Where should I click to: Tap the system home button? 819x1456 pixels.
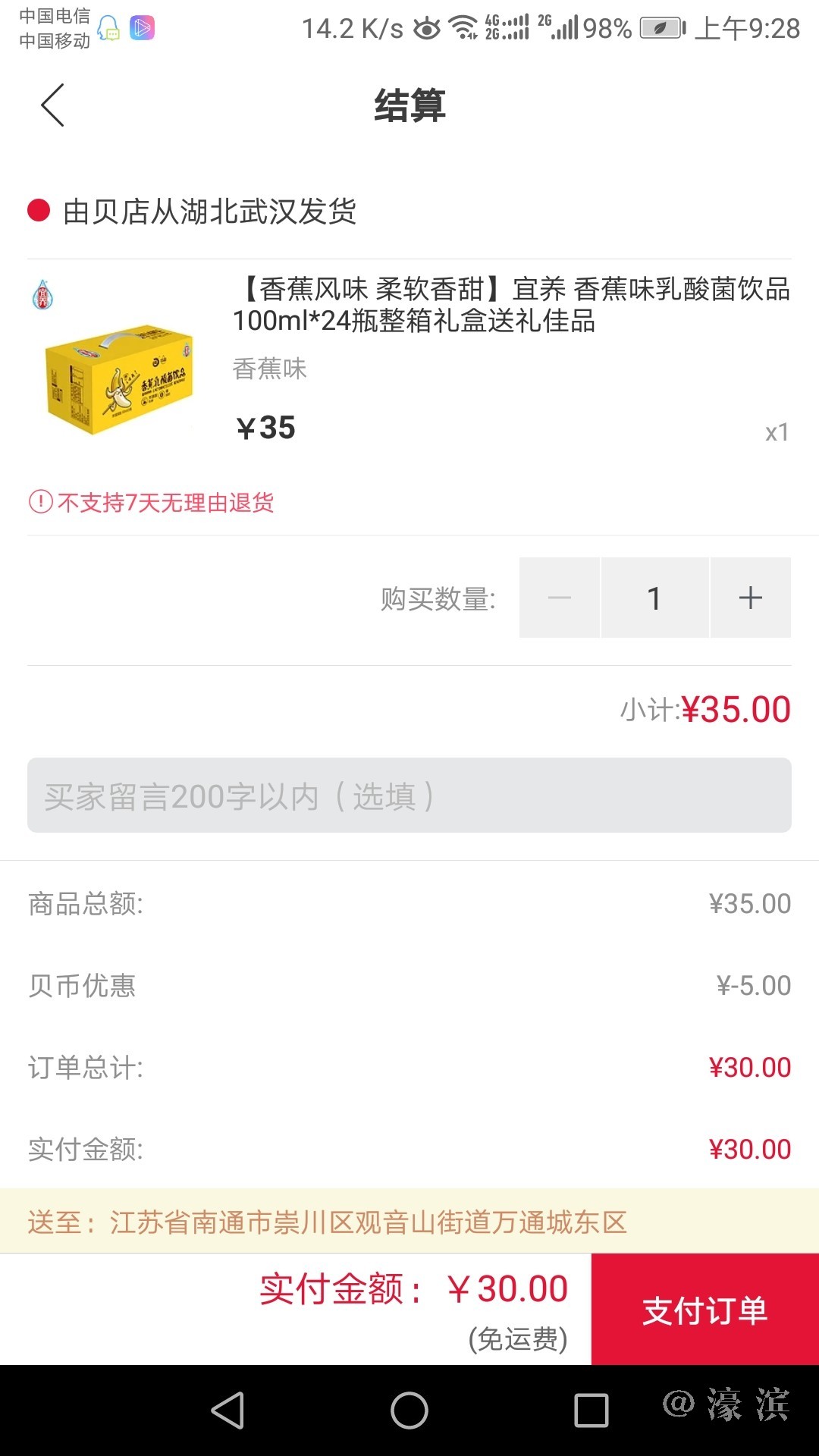(x=409, y=1411)
